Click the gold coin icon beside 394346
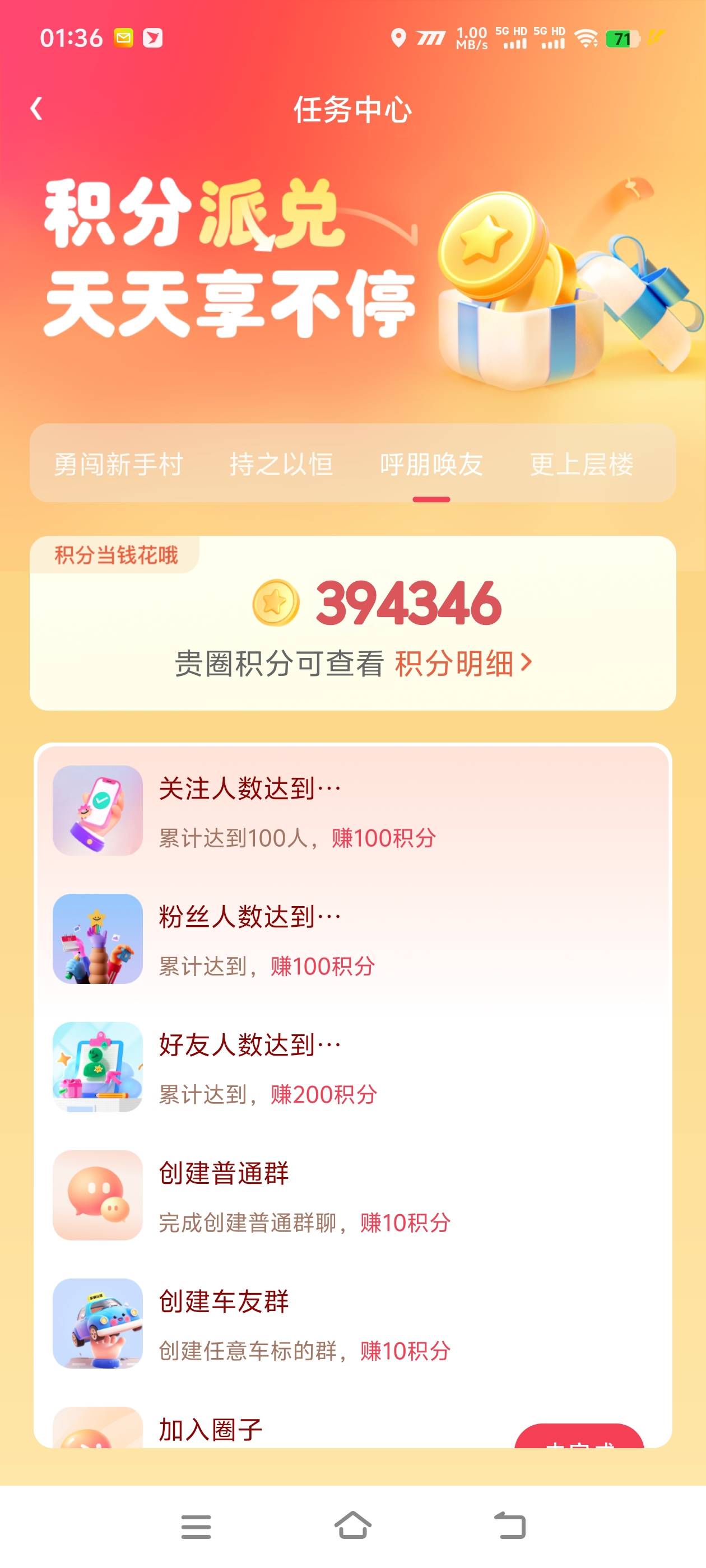This screenshot has width=706, height=1568. (275, 603)
